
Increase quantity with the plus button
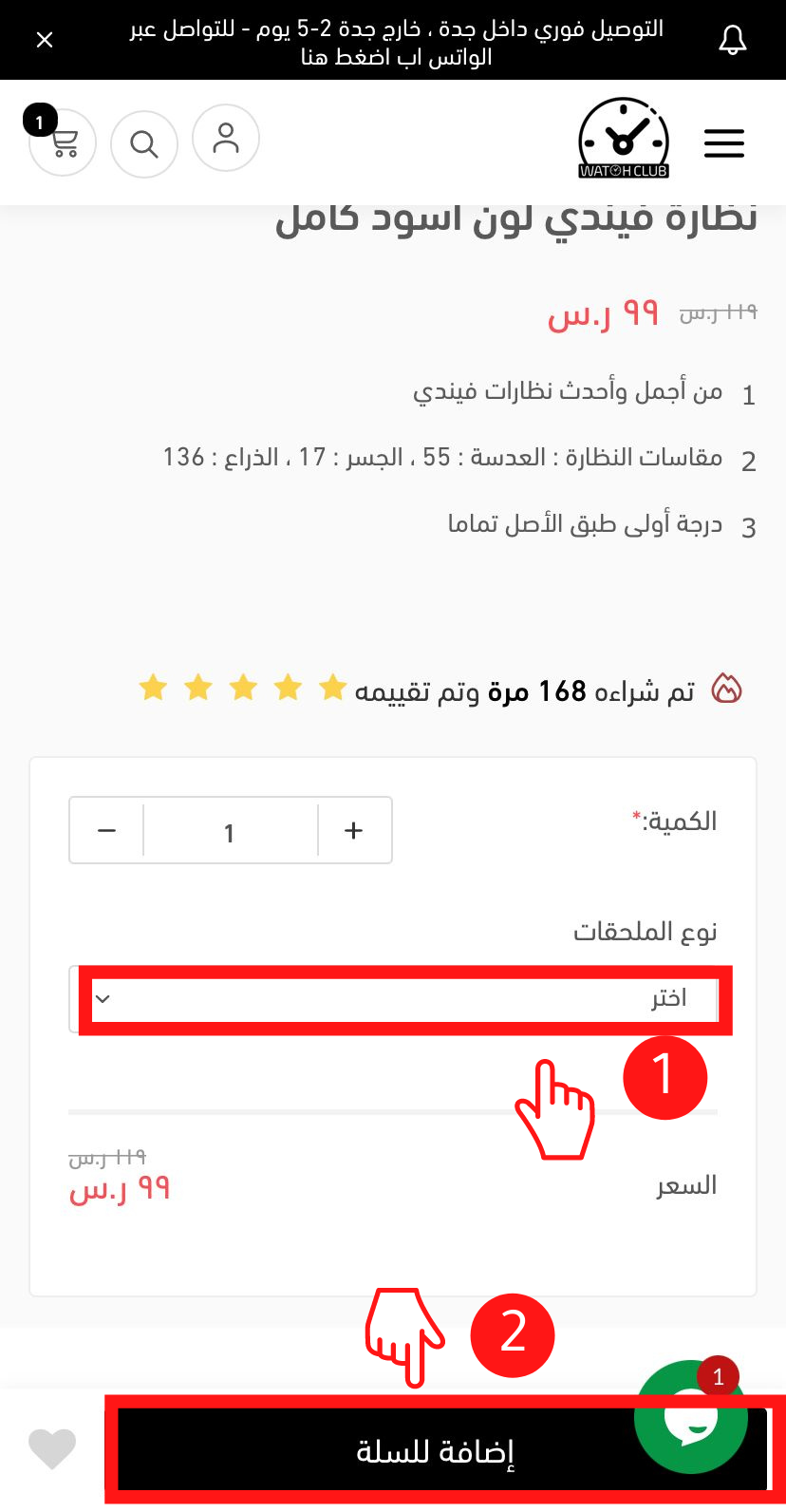(x=354, y=831)
